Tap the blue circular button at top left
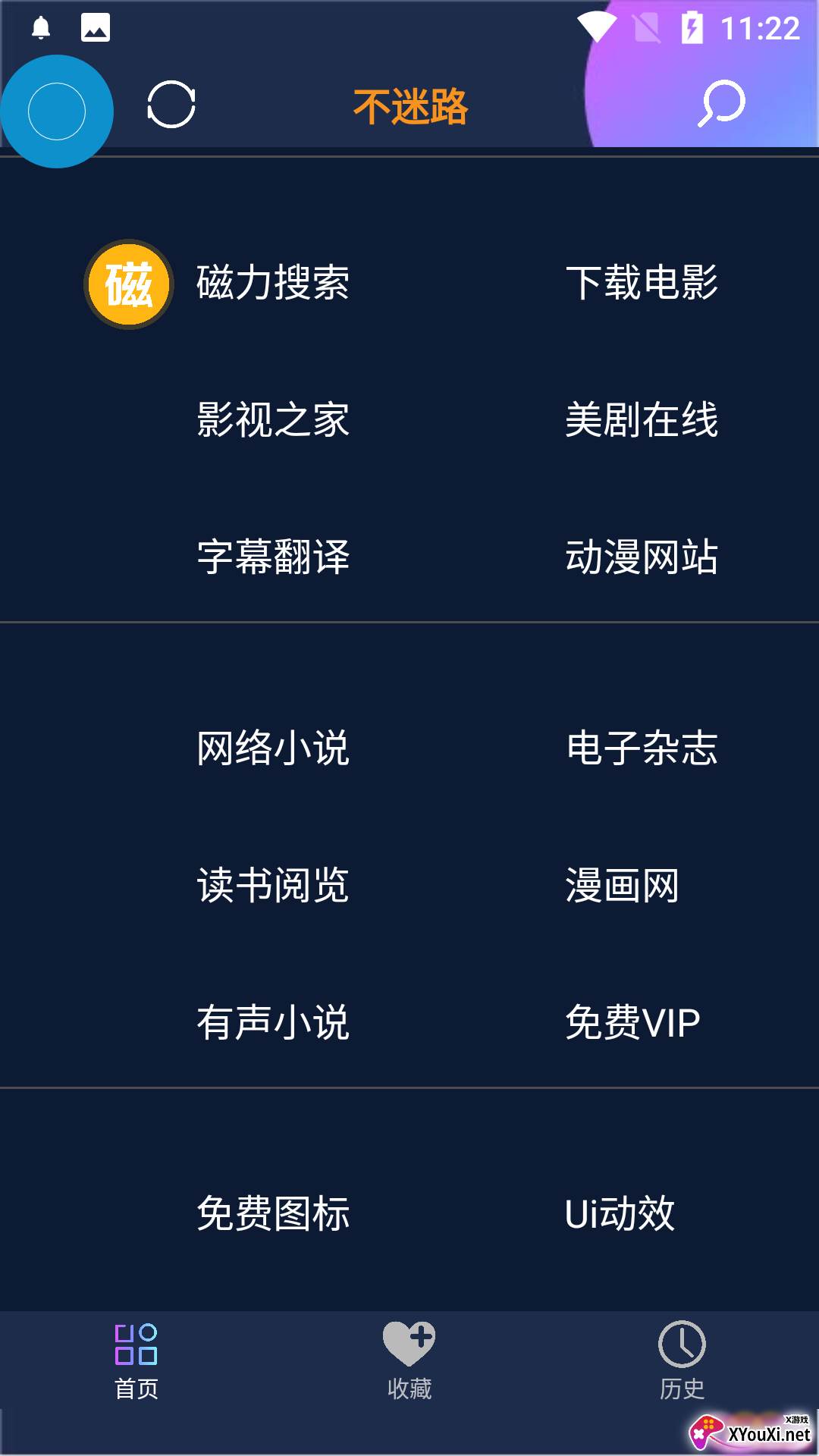Screen dimensions: 819x1456 click(57, 110)
